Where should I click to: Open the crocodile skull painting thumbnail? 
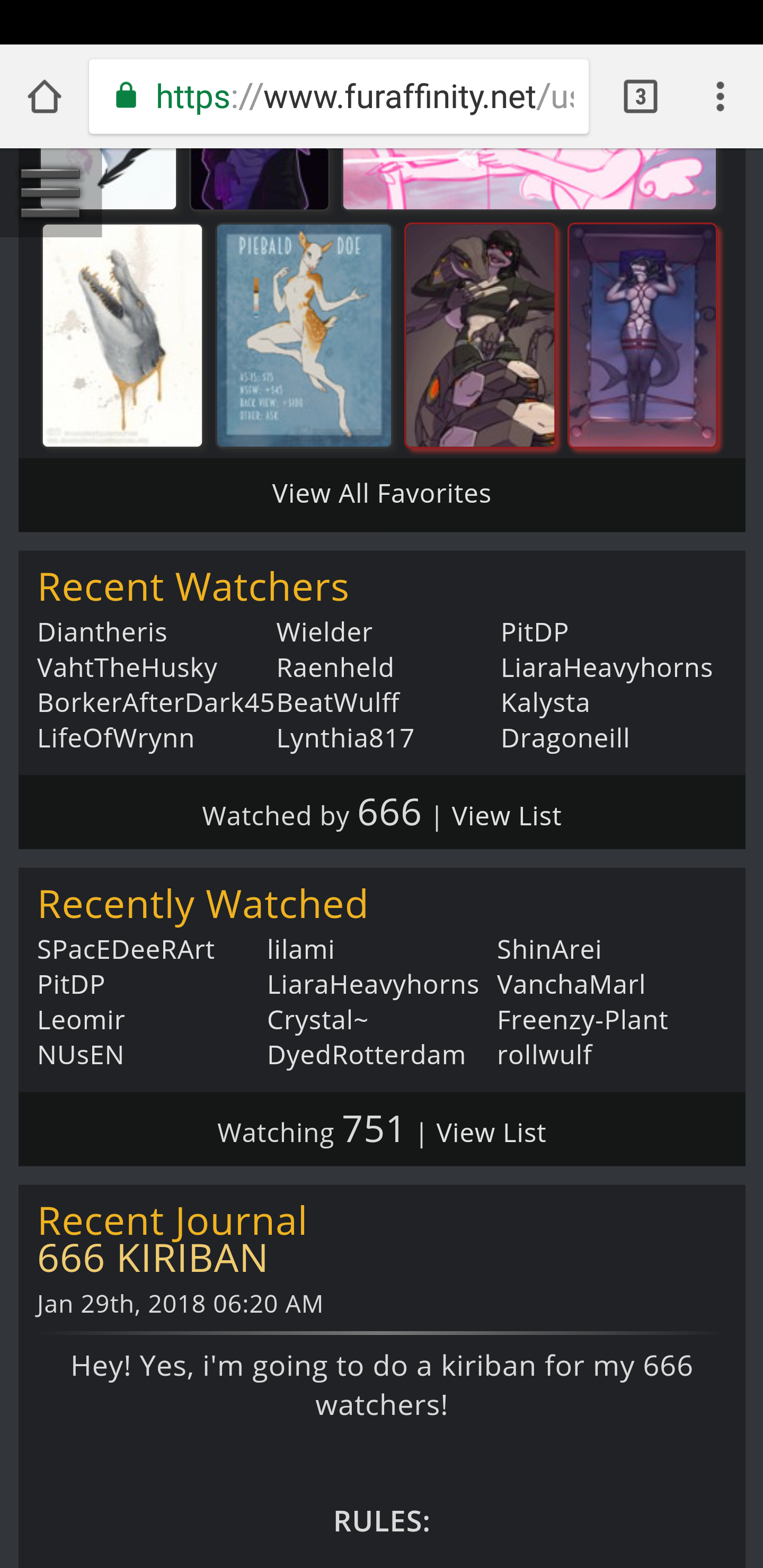coord(122,335)
